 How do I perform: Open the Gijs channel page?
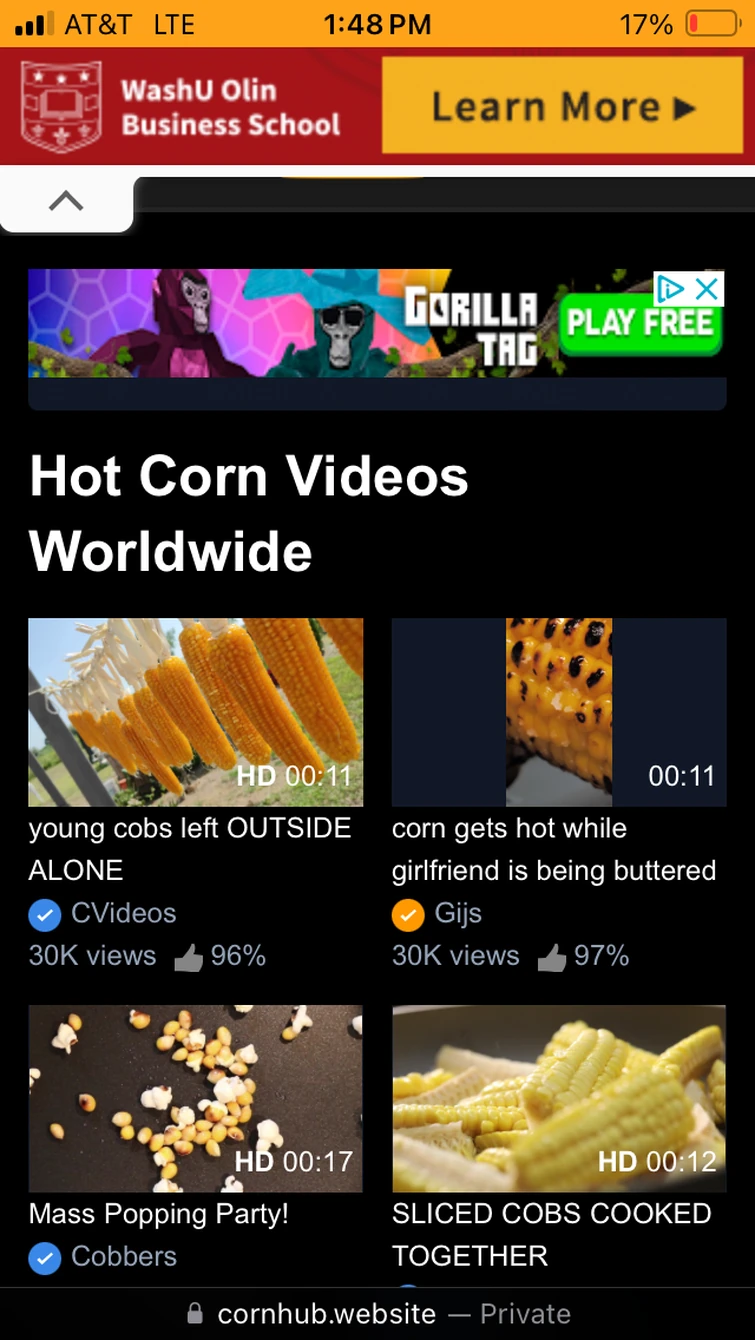pos(458,913)
